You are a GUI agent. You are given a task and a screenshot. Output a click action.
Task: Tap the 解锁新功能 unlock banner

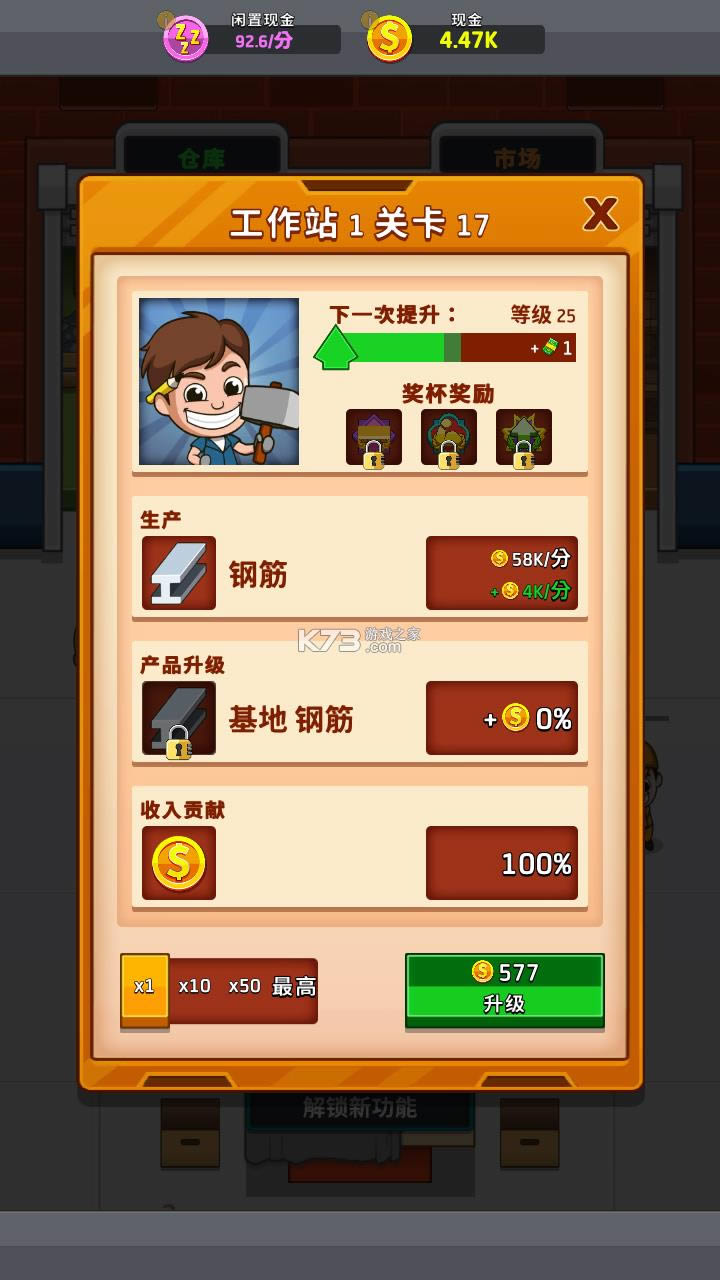point(360,1108)
